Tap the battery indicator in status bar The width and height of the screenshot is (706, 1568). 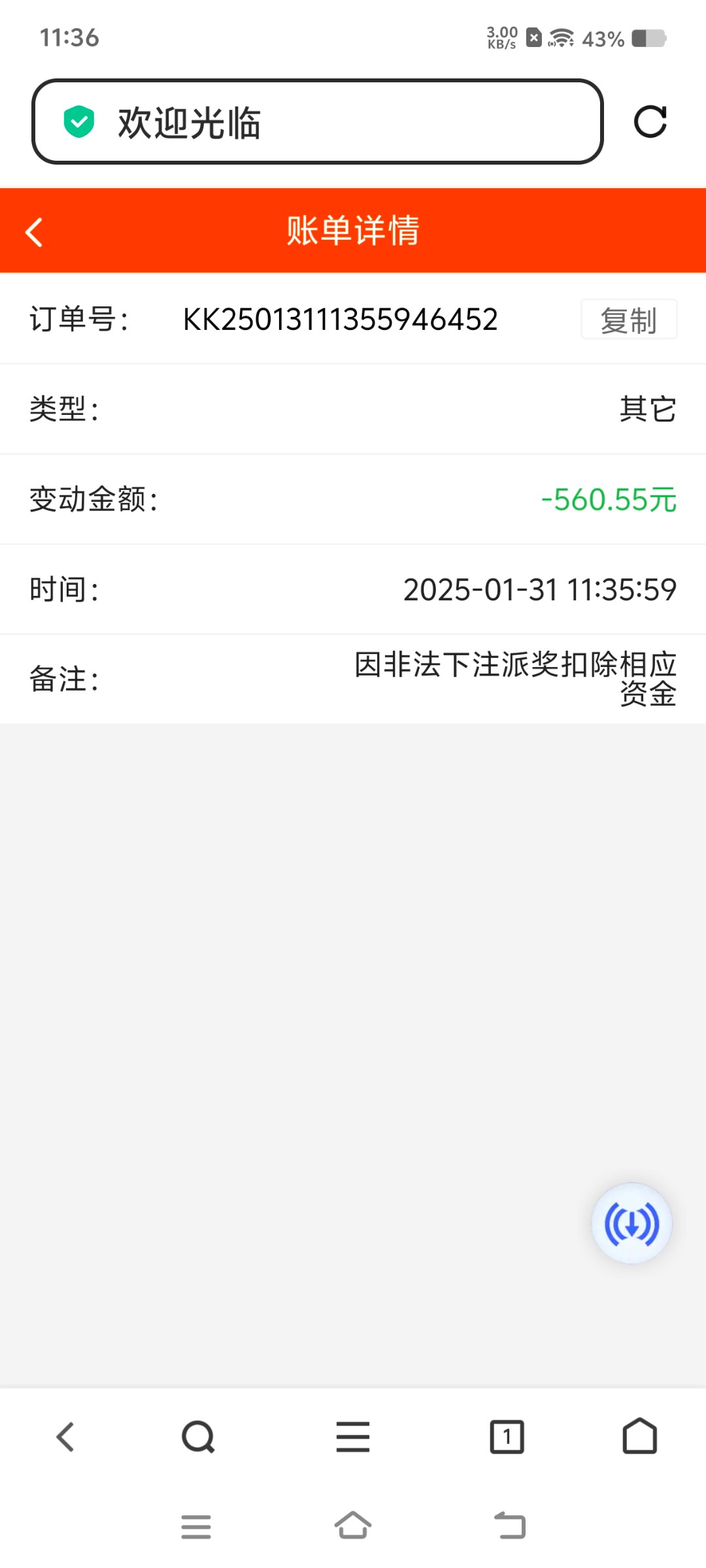tap(647, 38)
